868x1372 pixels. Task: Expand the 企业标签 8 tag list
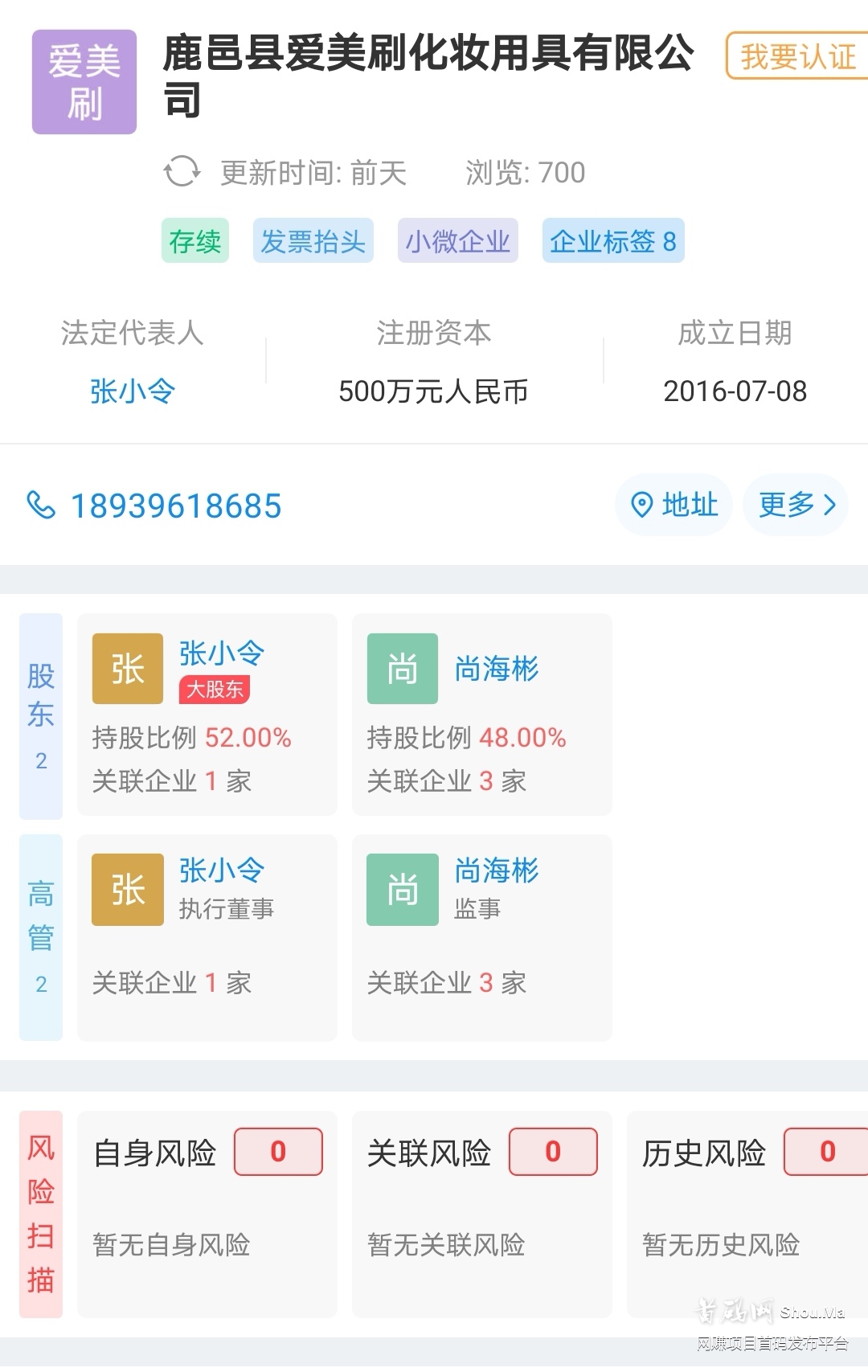point(613,240)
